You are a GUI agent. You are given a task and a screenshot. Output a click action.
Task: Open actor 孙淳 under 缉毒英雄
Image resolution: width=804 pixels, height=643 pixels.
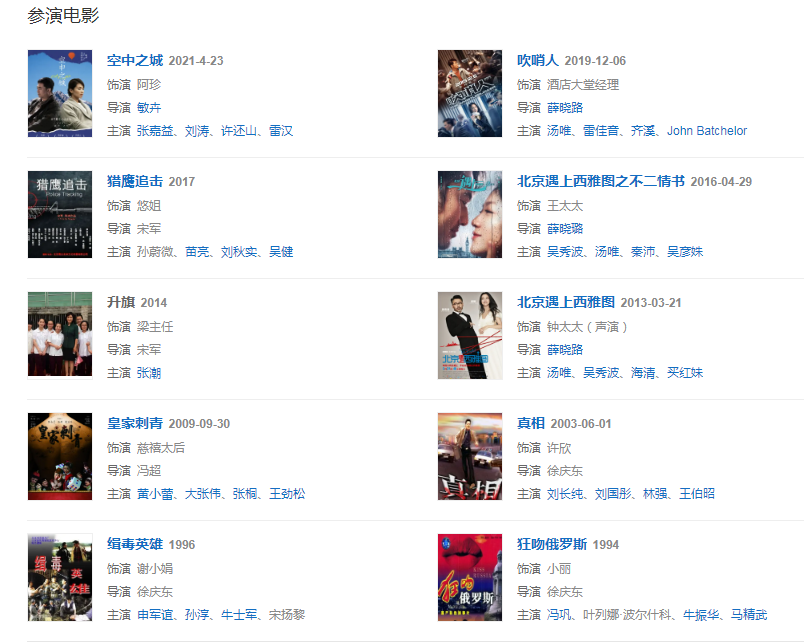tap(197, 615)
